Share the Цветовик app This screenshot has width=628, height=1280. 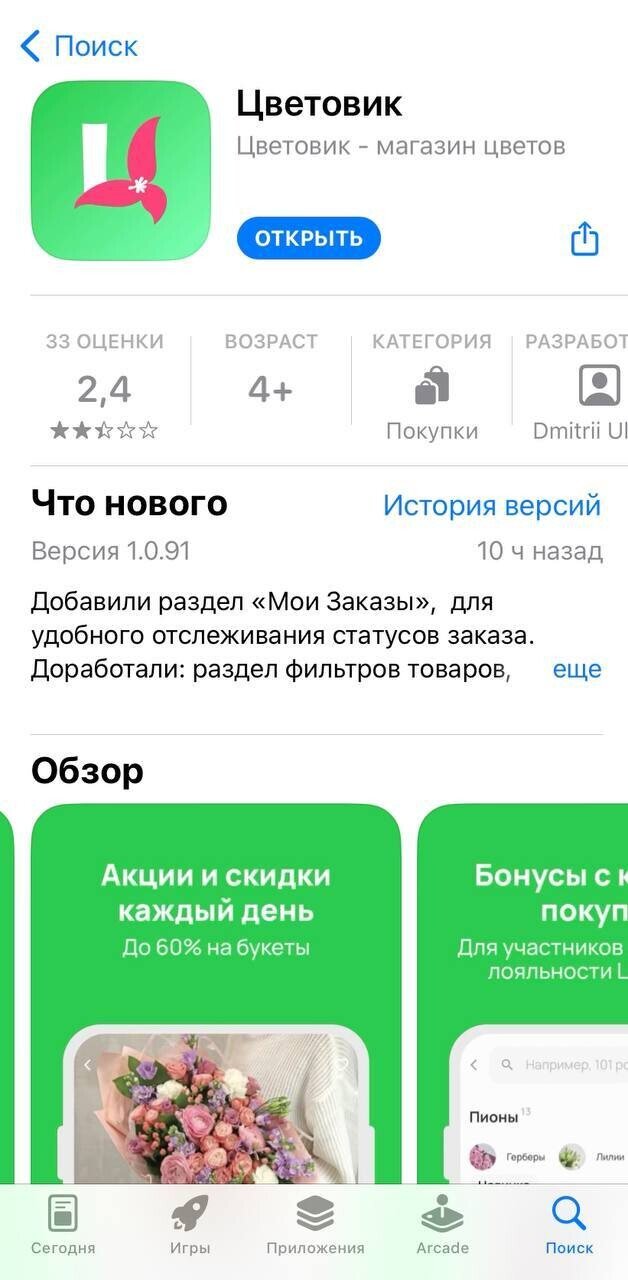(584, 238)
